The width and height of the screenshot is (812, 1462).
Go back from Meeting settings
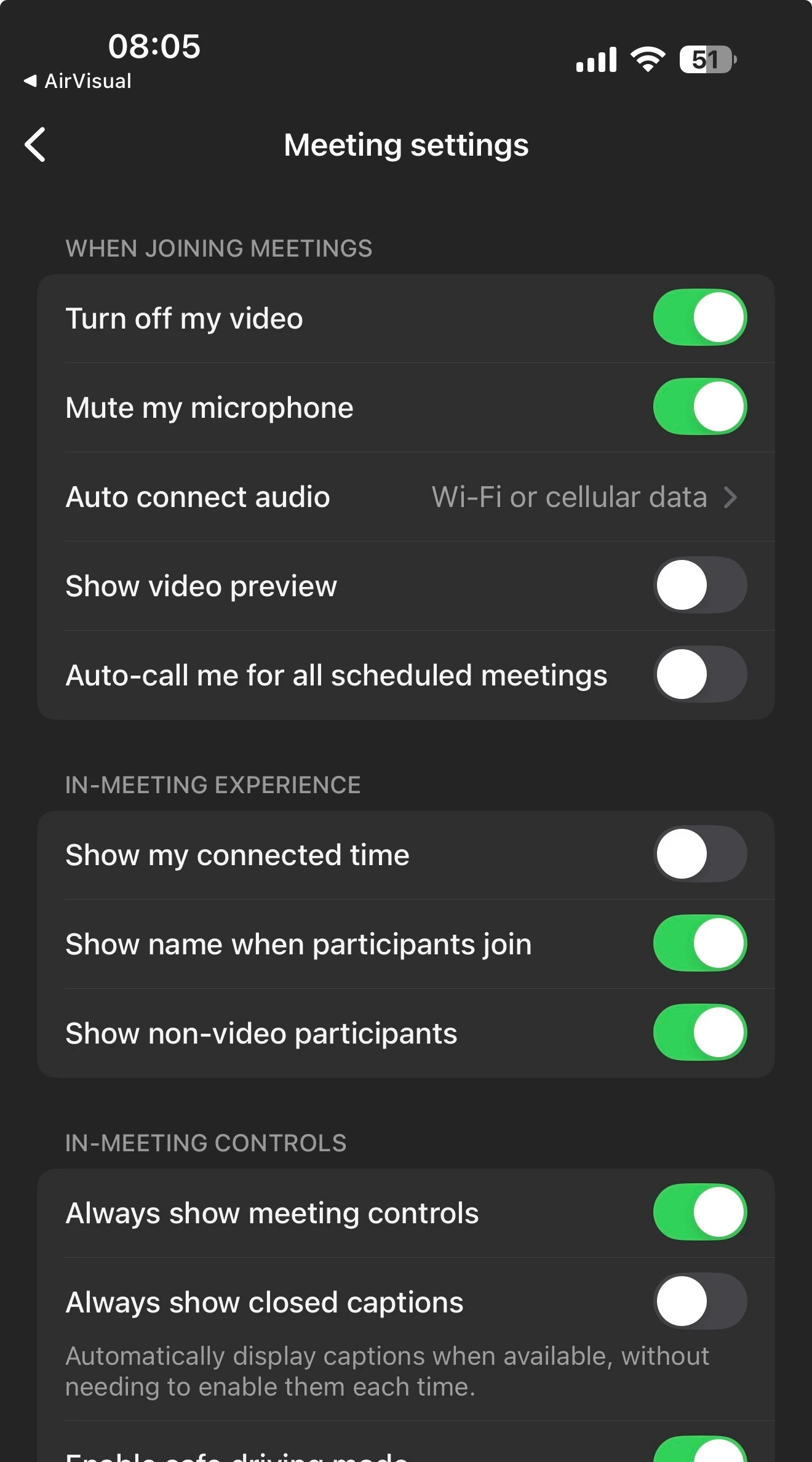click(36, 145)
